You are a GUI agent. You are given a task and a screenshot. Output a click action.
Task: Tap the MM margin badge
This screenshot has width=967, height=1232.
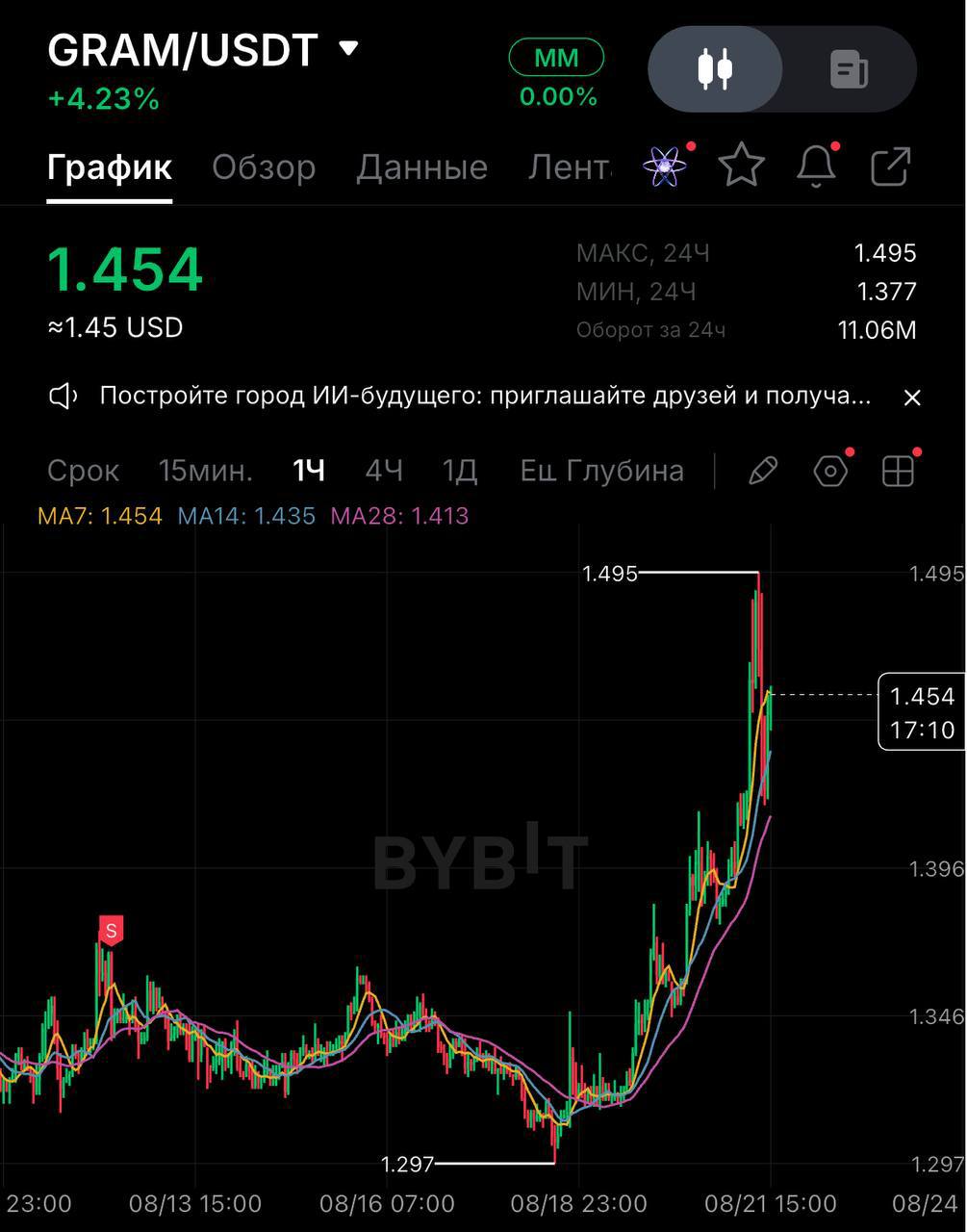pyautogui.click(x=556, y=58)
